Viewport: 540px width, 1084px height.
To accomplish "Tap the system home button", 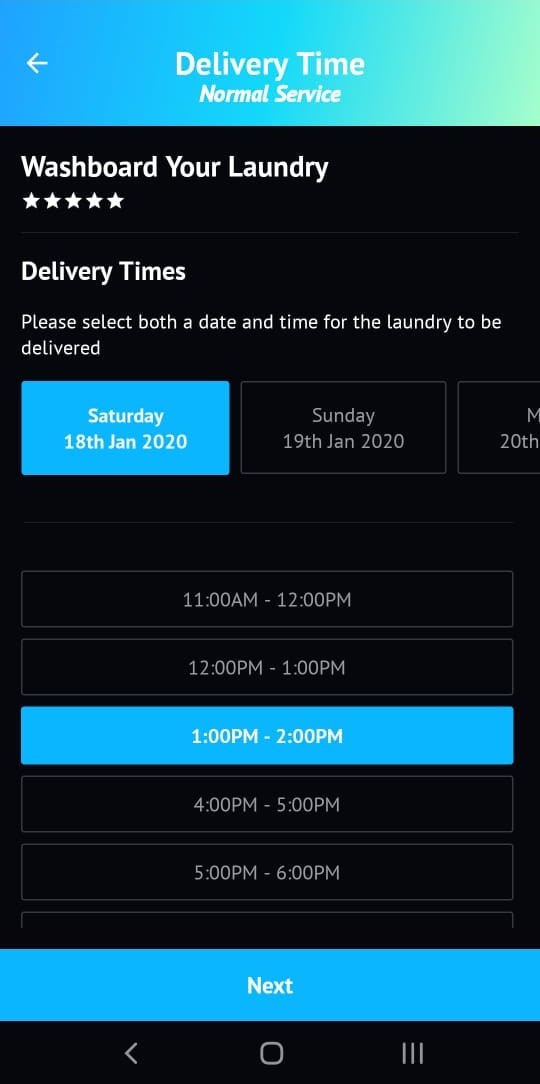I will tap(271, 1053).
